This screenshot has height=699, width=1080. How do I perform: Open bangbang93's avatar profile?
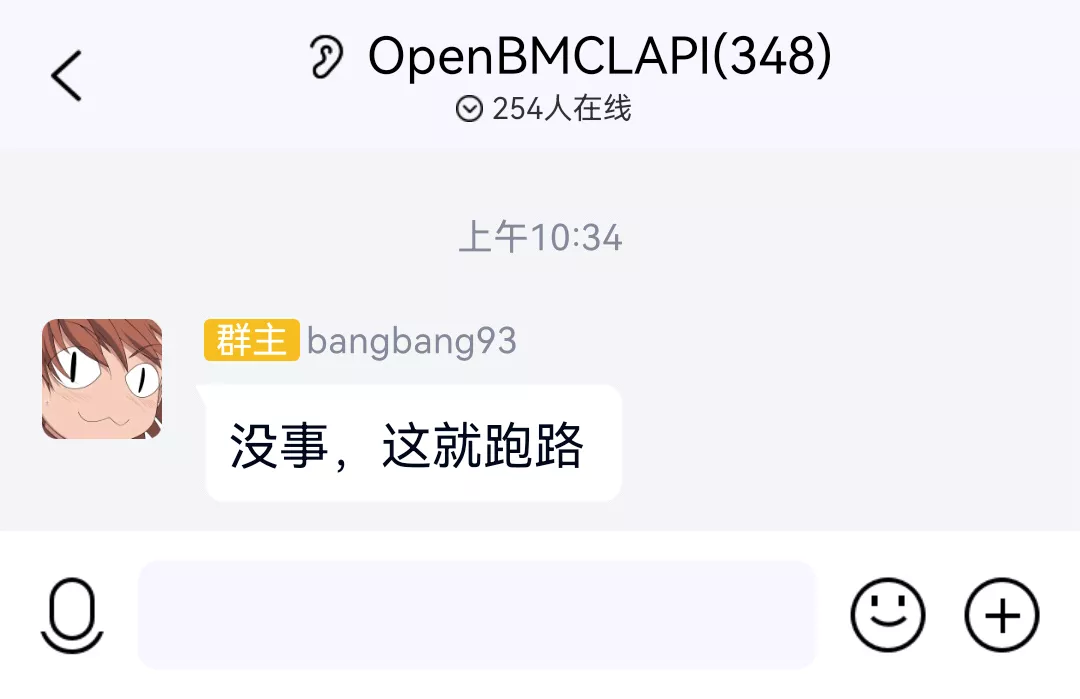point(102,379)
